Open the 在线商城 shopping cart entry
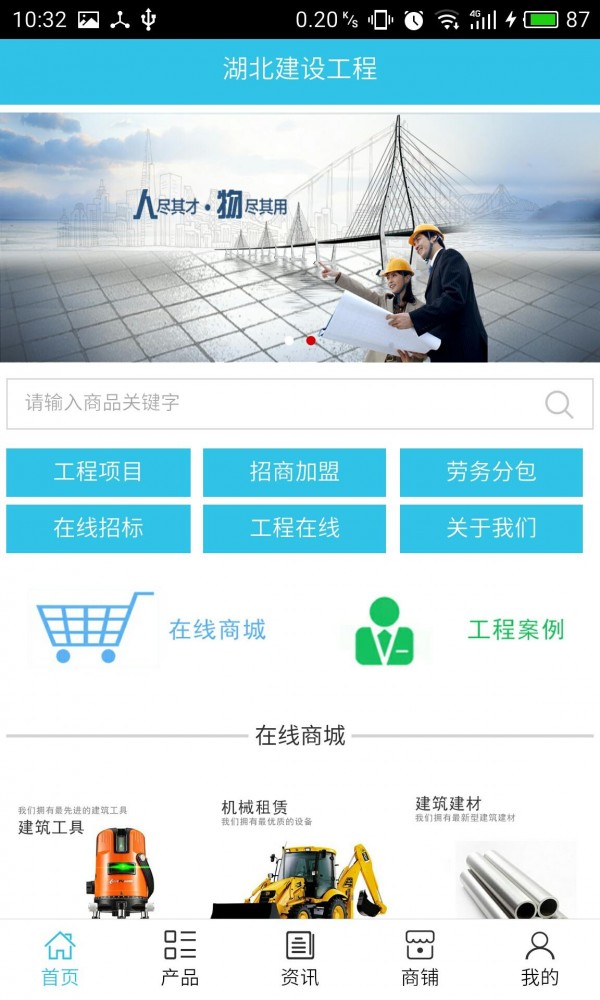This screenshot has height=1000, width=600. click(150, 629)
